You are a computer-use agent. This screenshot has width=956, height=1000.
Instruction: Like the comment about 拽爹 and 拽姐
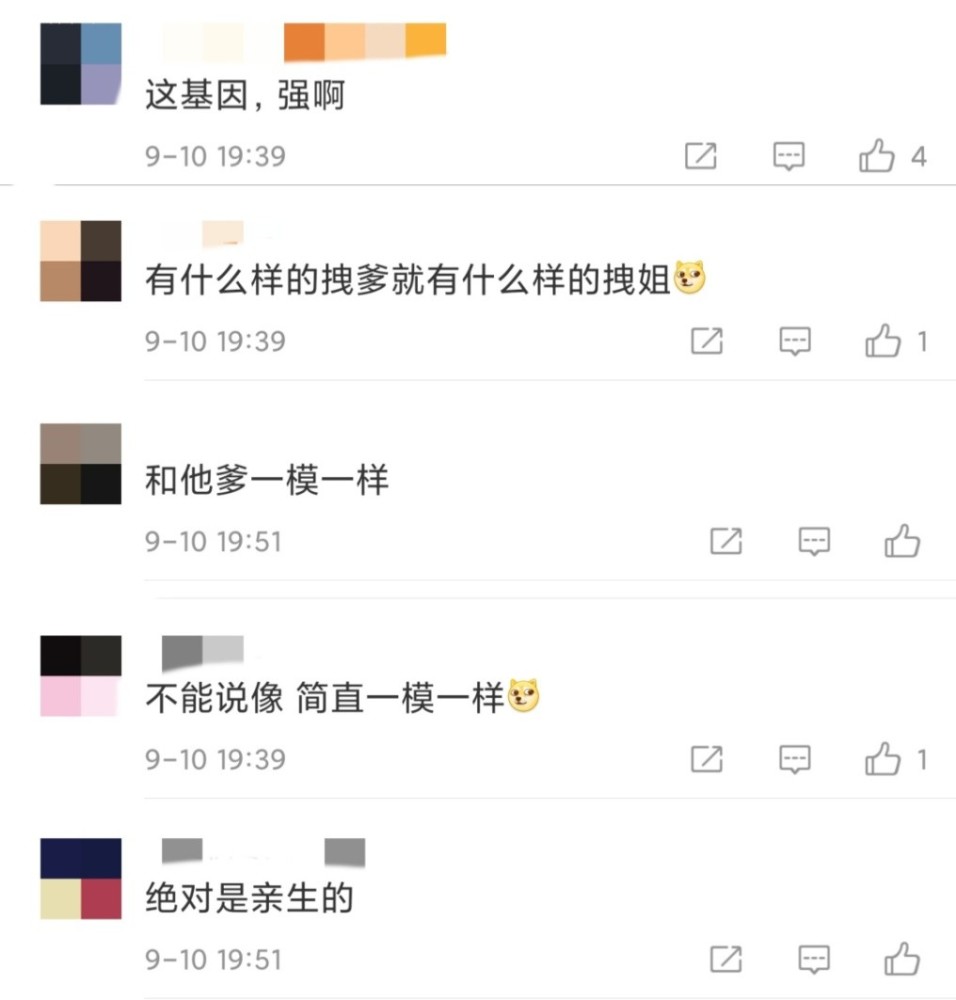pos(883,342)
